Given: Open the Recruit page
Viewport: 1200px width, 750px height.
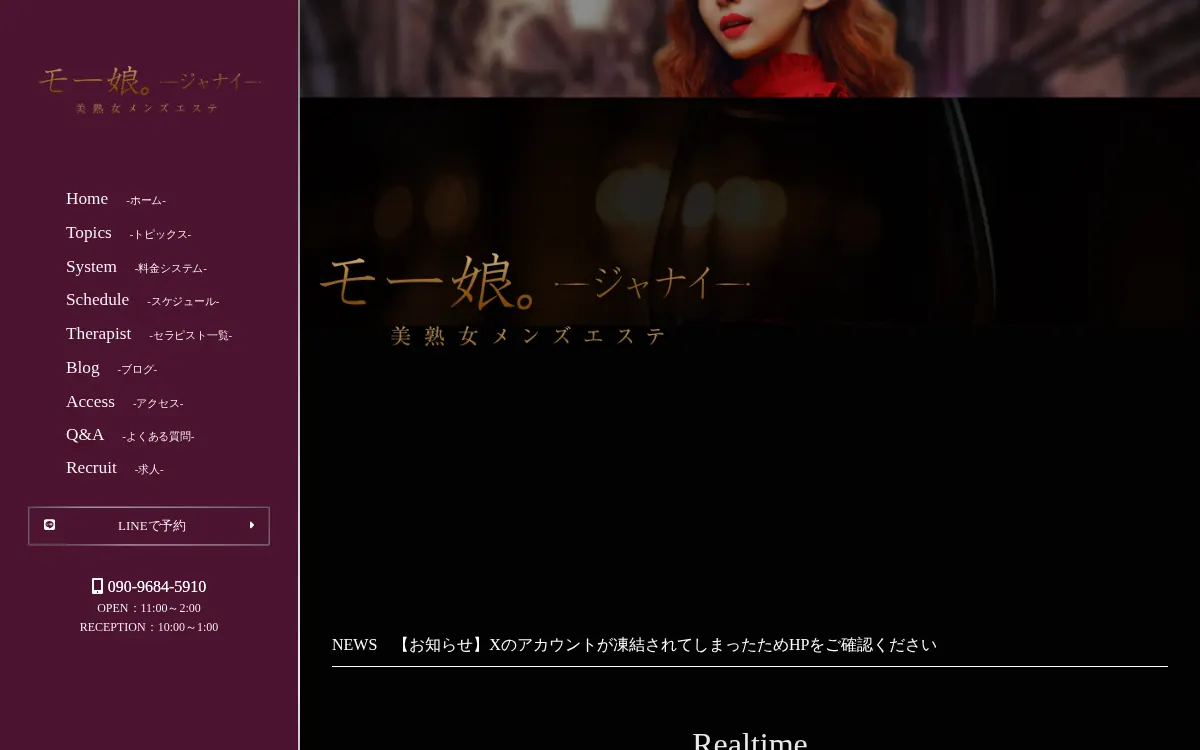Looking at the screenshot, I should coord(114,468).
